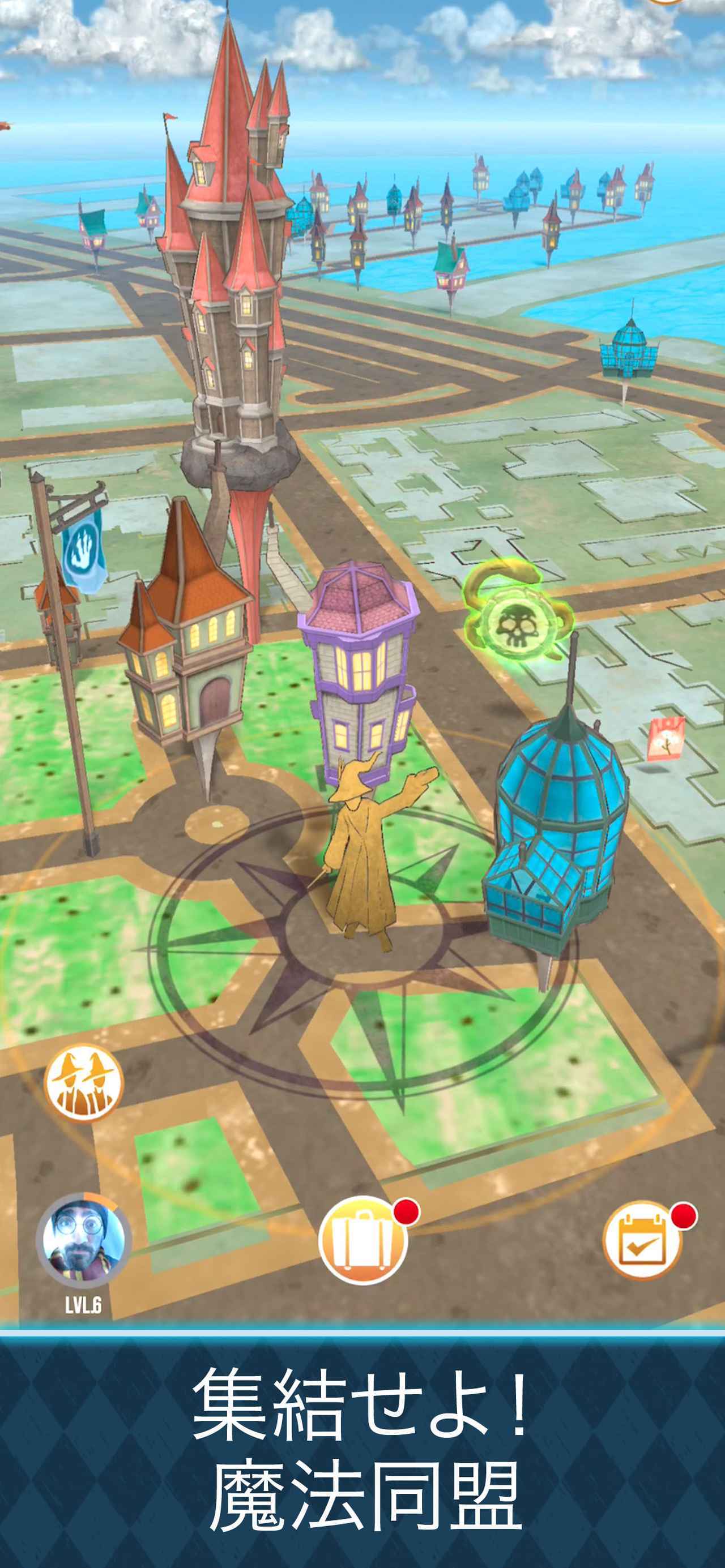The height and width of the screenshot is (1568, 725).
Task: Pick up the pink ingredient on map
Action: tap(667, 738)
